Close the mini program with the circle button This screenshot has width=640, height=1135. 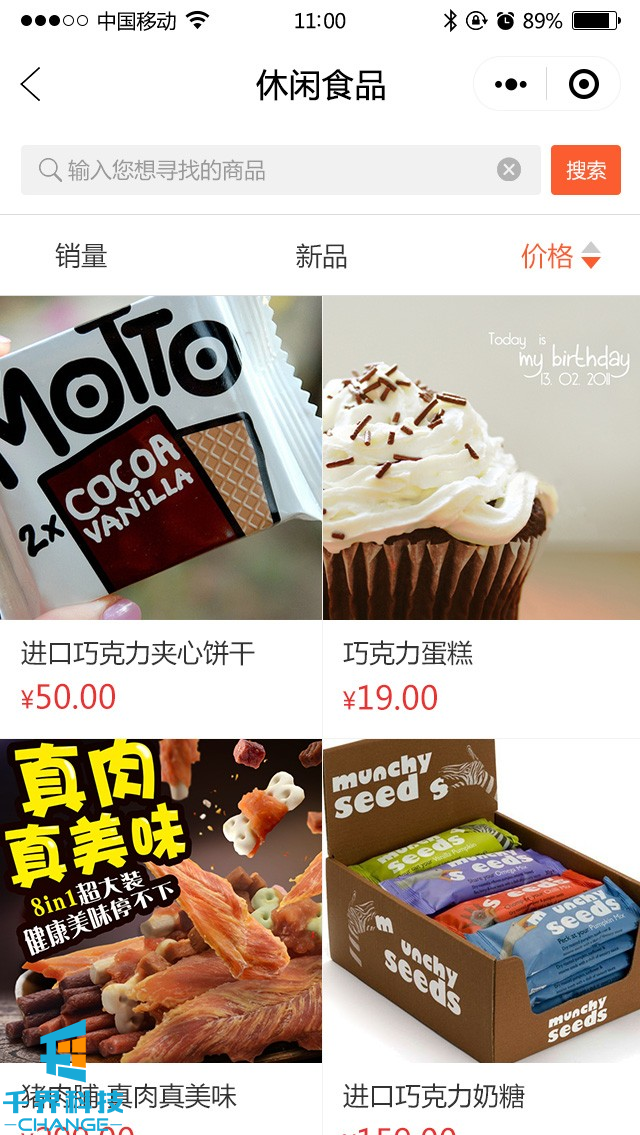583,85
